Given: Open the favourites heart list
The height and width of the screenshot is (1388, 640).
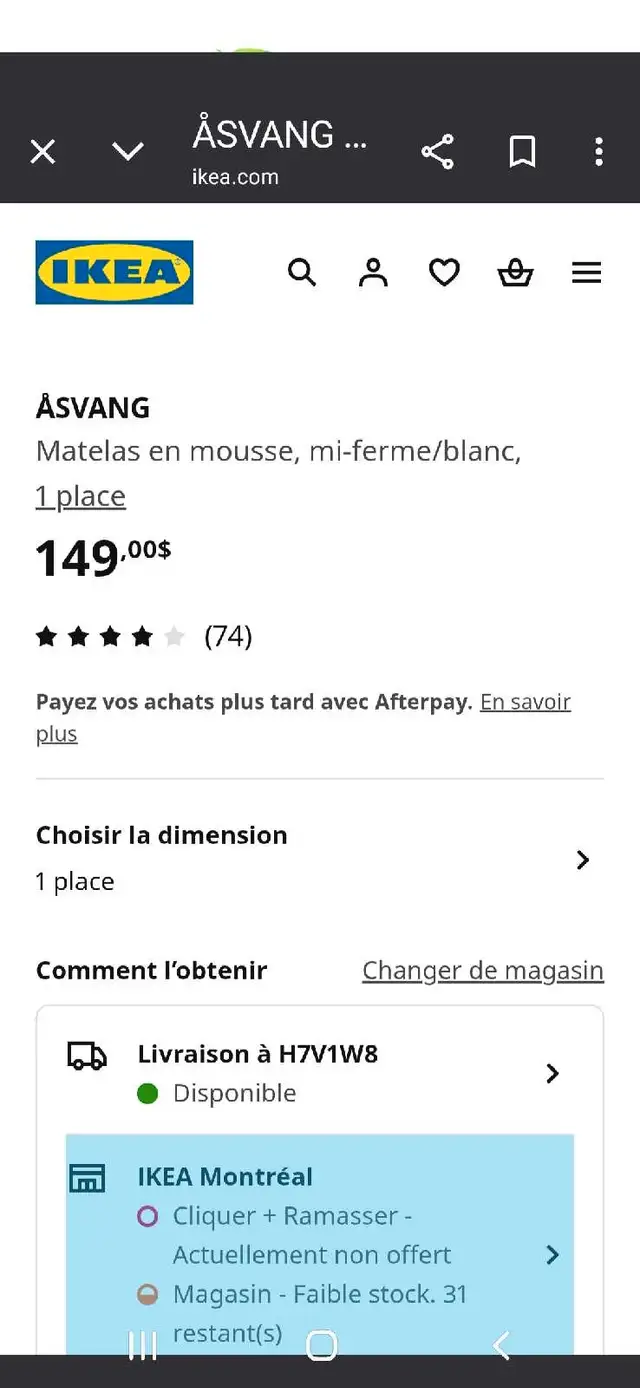Looking at the screenshot, I should click(x=444, y=272).
